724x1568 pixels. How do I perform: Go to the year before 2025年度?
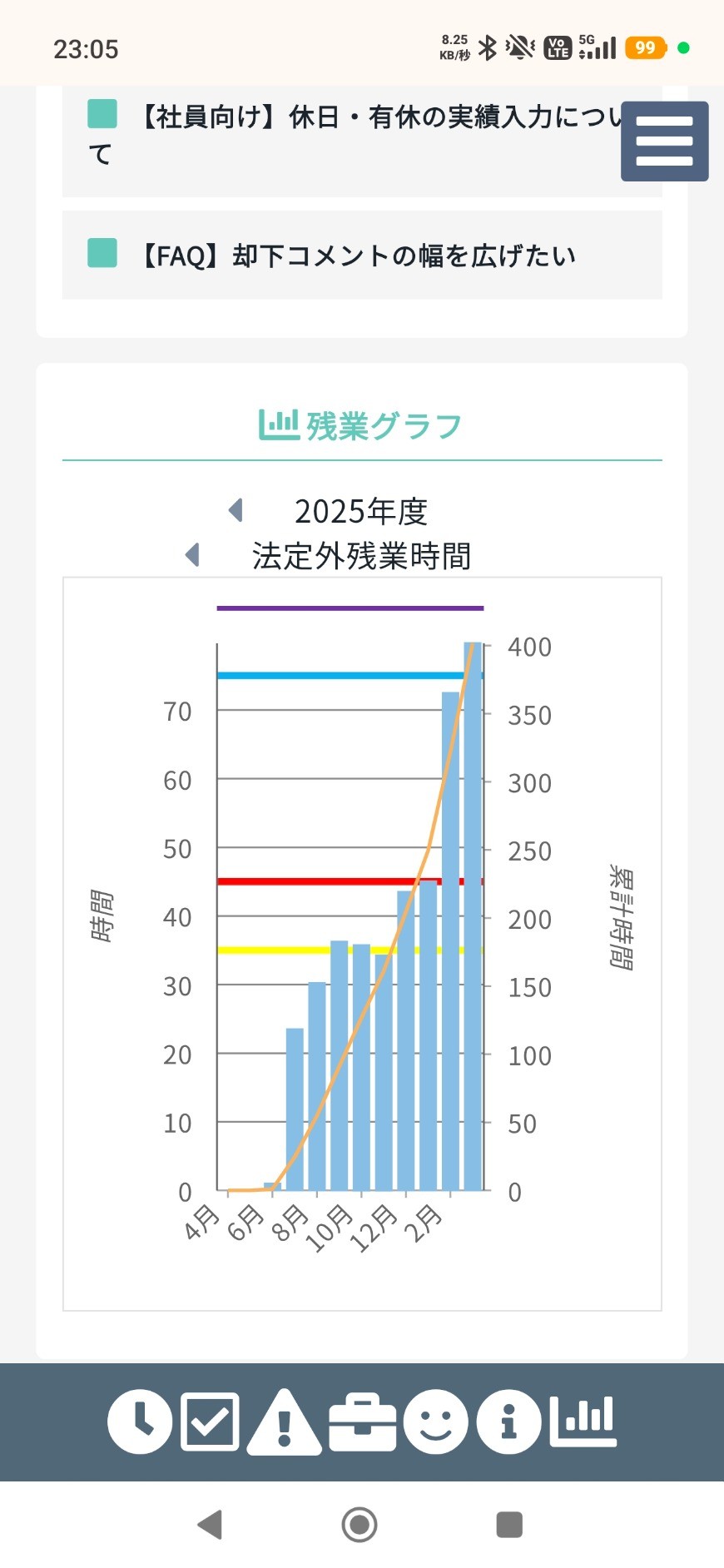point(236,510)
